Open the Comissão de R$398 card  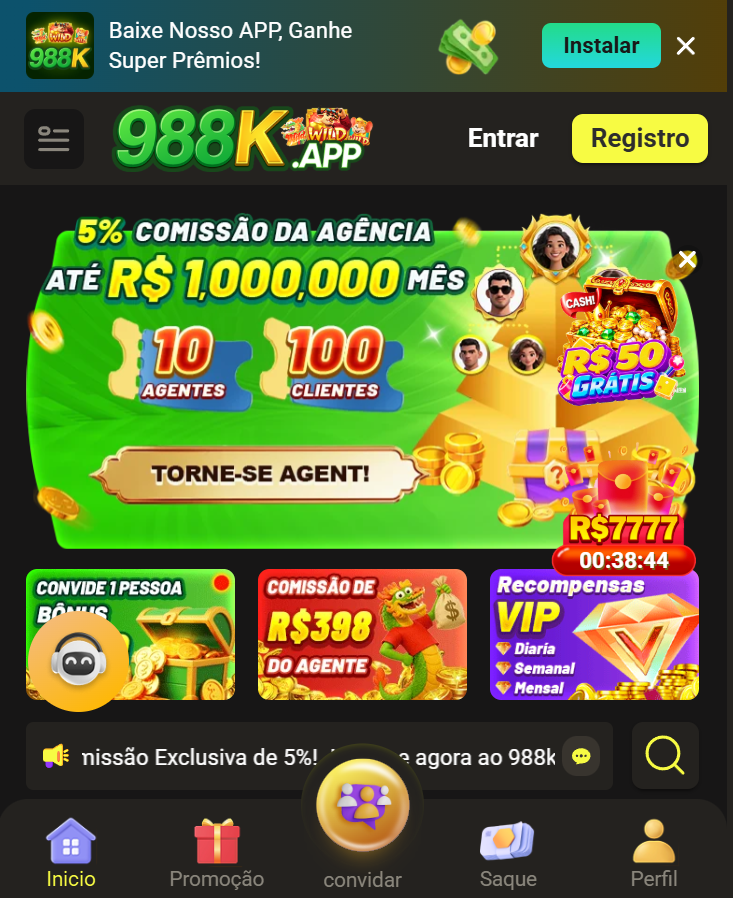[x=362, y=634]
